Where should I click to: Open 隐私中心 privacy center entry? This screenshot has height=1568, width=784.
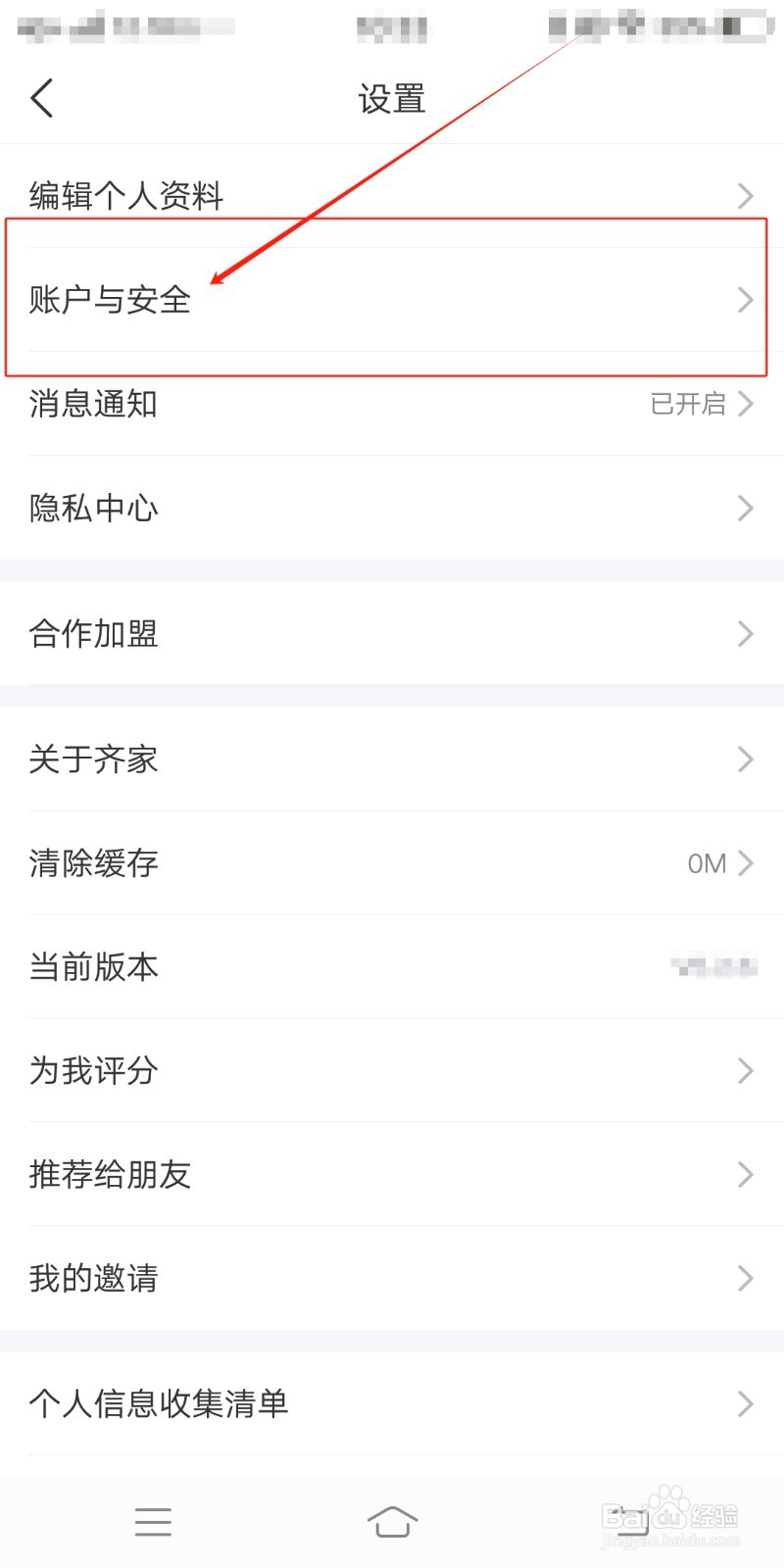[93, 508]
